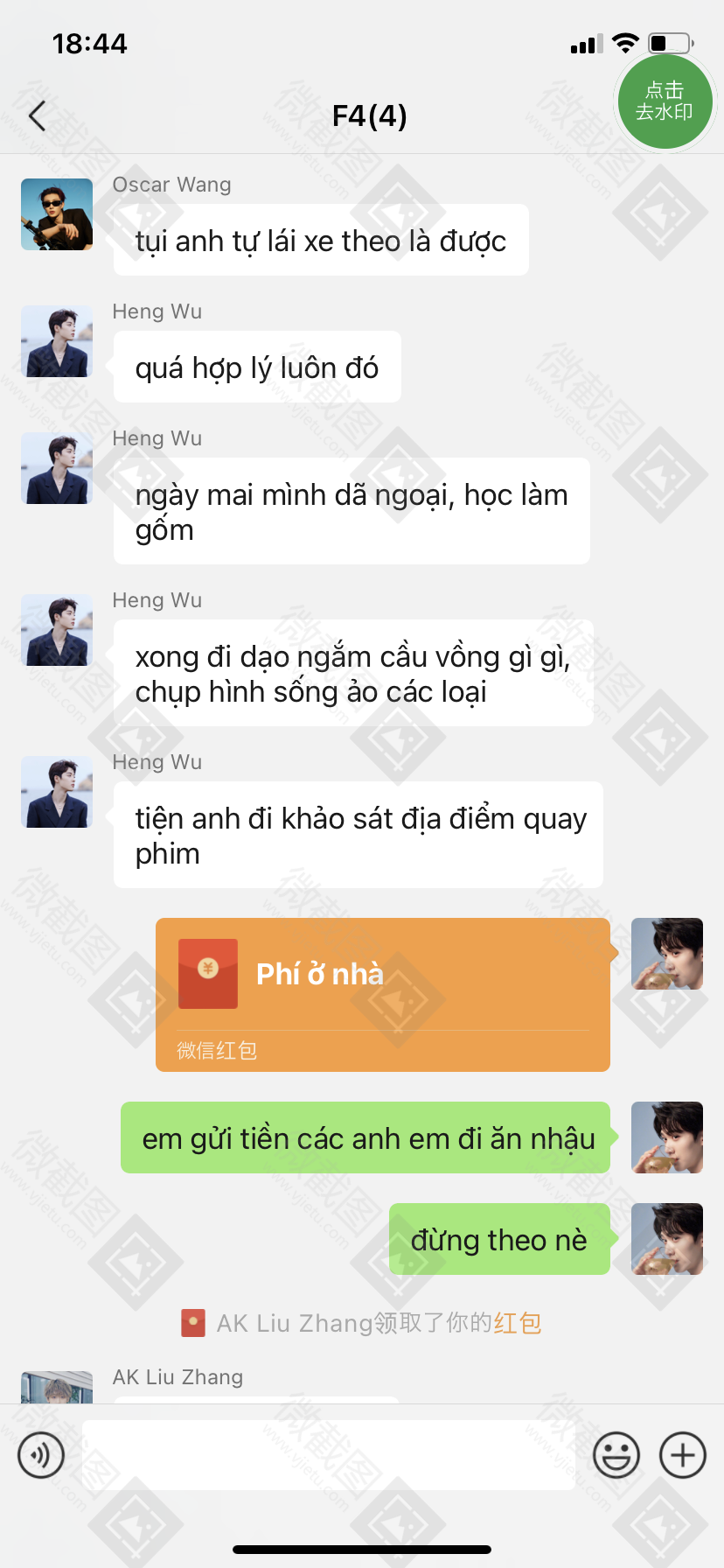Open the emoji picker
This screenshot has height=1568, width=724.
(616, 1455)
